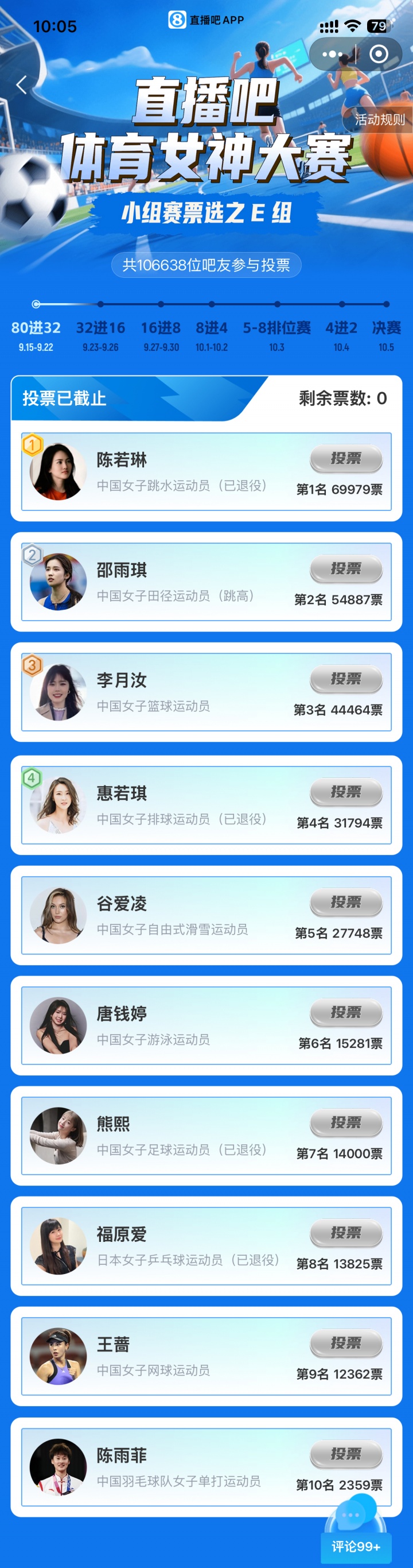Tap the 投票 button for 熊熙

(346, 1122)
